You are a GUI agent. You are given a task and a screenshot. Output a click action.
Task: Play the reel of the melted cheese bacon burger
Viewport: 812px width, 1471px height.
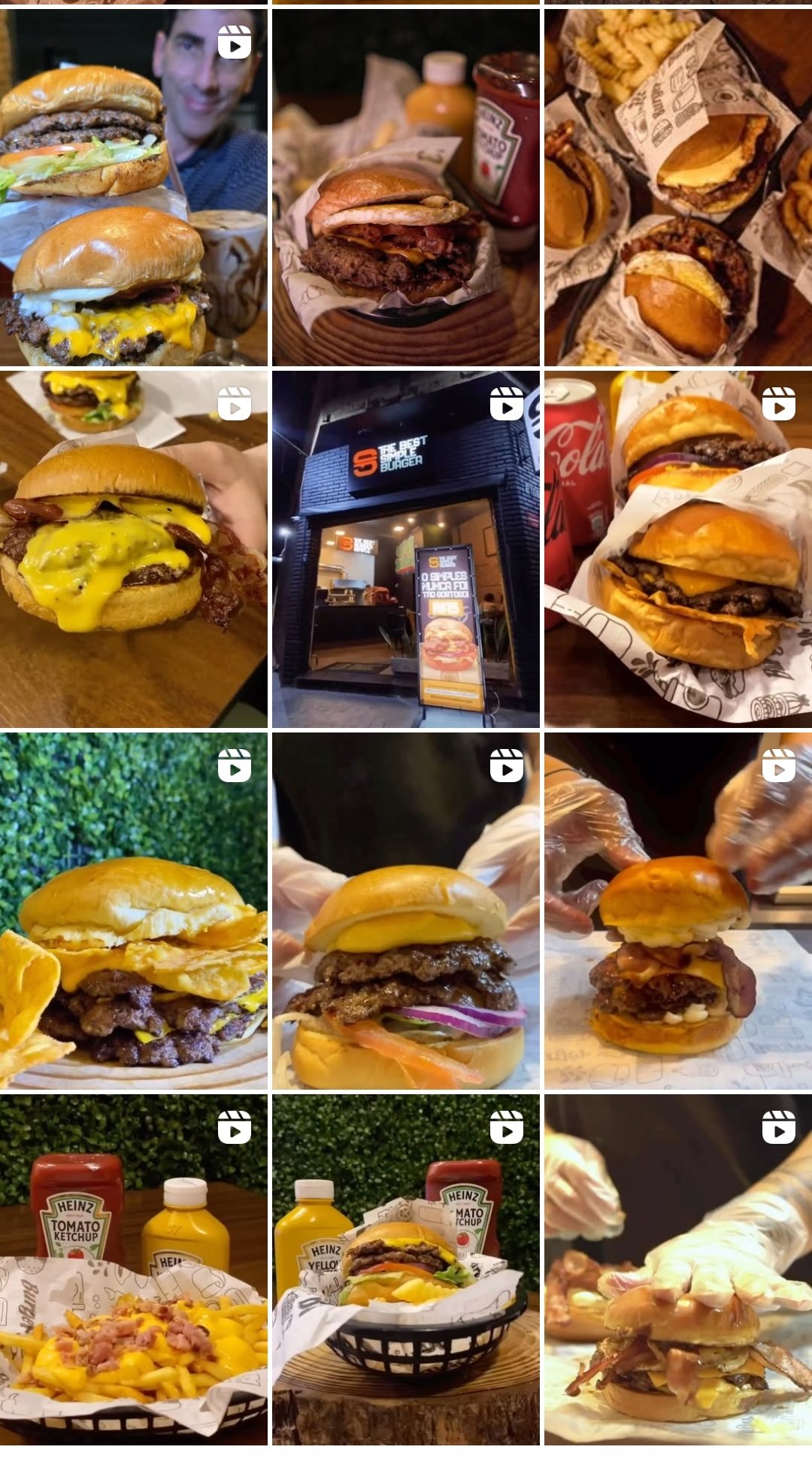tap(133, 549)
